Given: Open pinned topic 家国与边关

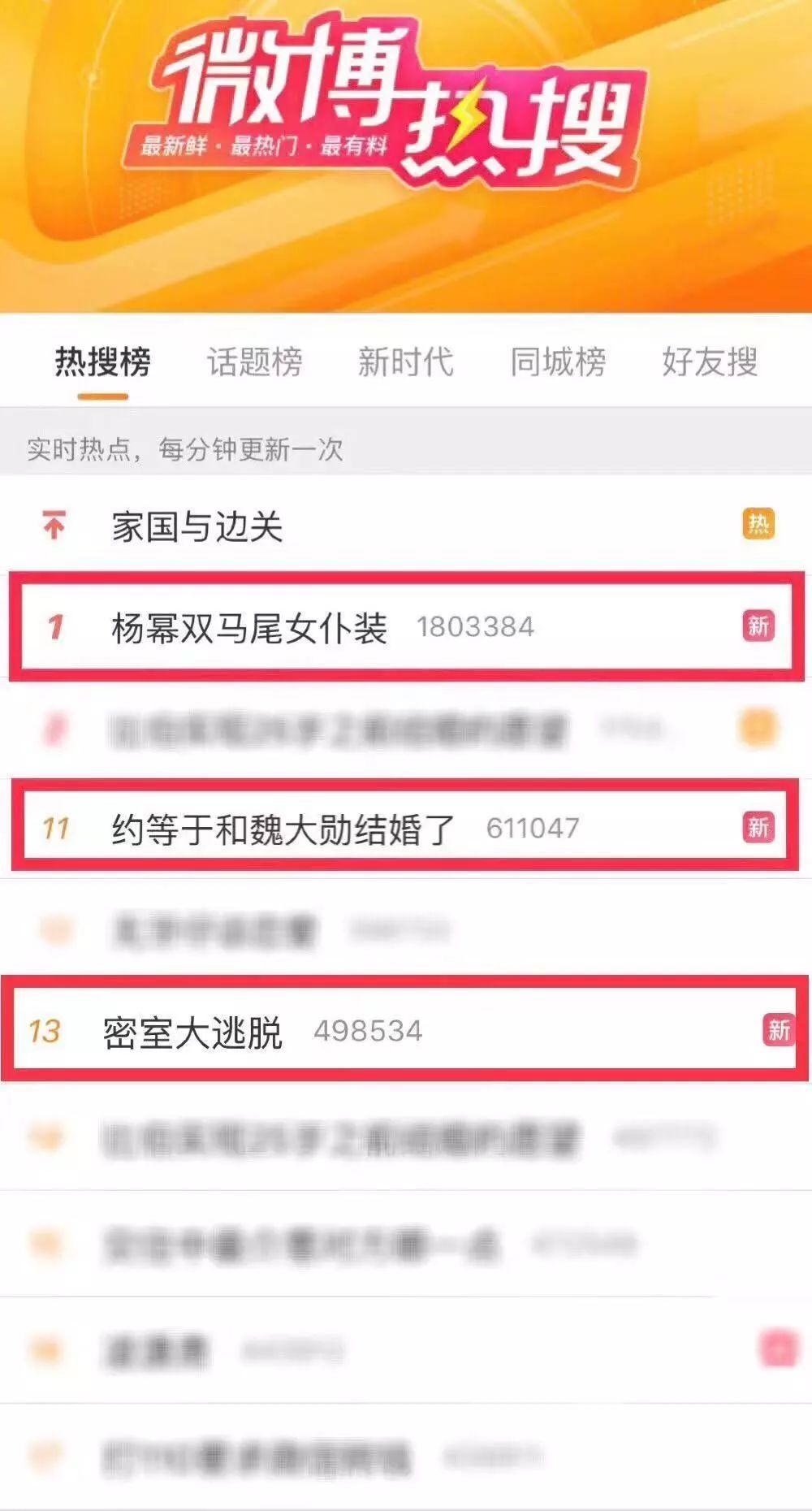Looking at the screenshot, I should tap(197, 527).
